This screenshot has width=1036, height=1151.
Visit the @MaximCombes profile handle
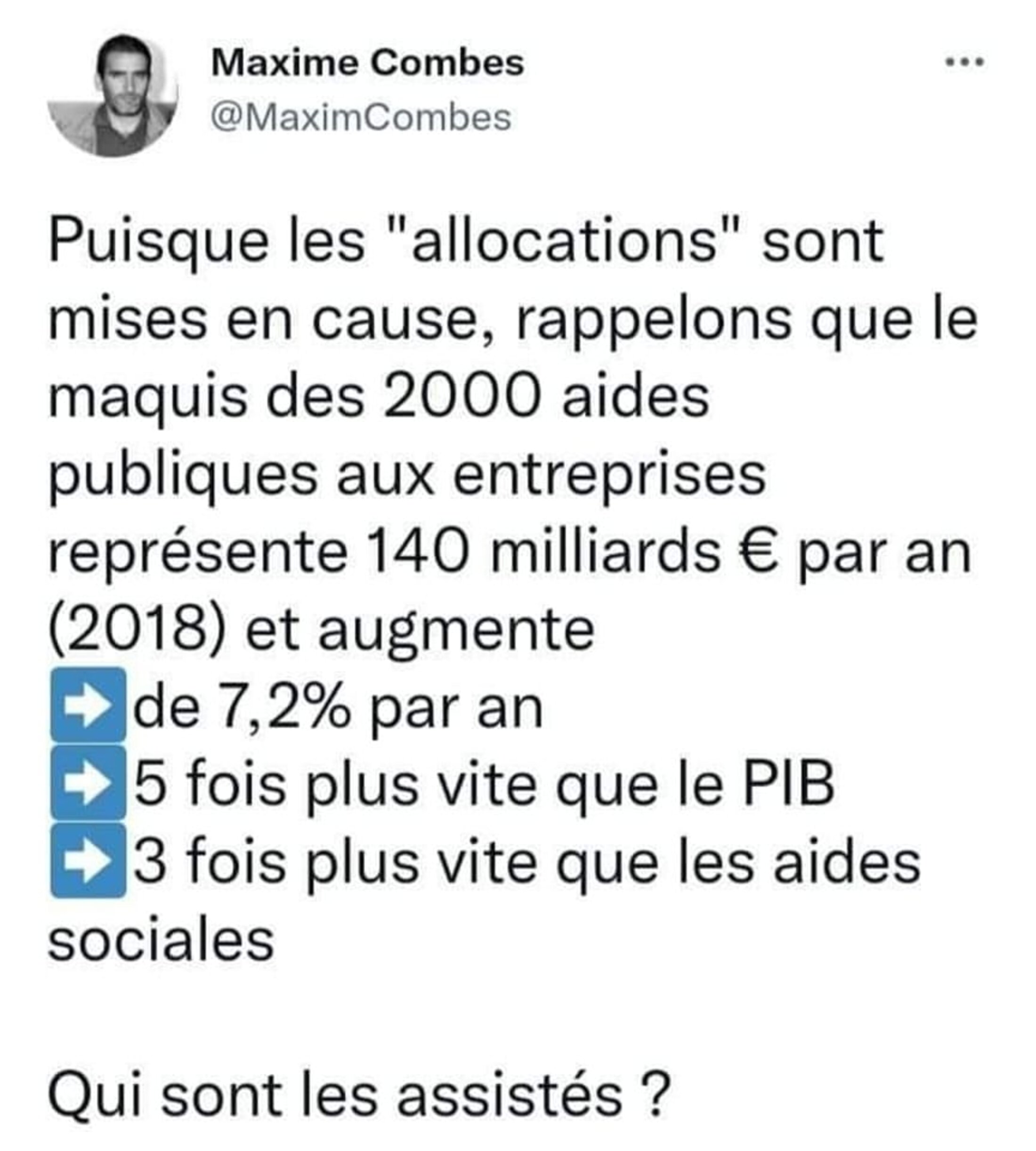[361, 118]
